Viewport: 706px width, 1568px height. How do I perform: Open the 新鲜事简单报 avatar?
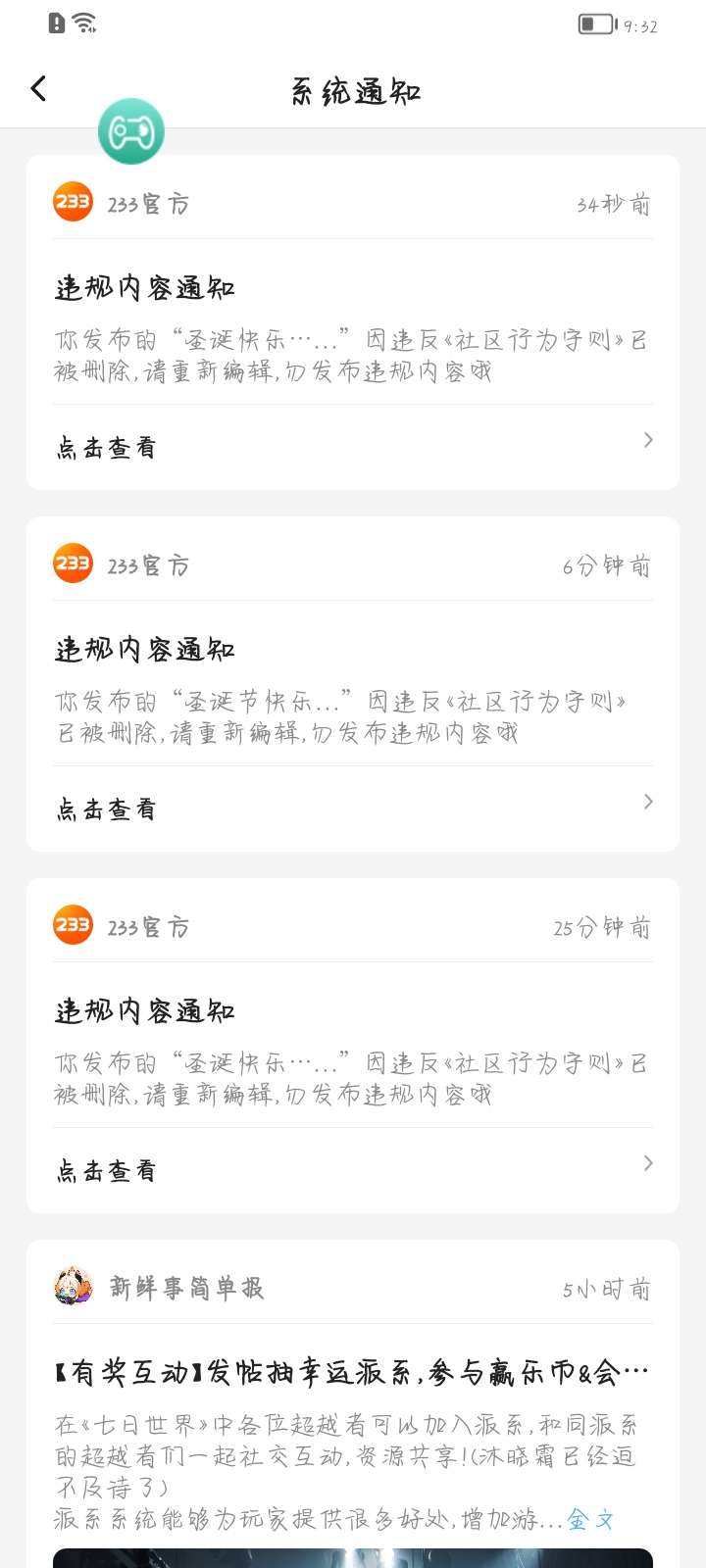coord(73,1287)
